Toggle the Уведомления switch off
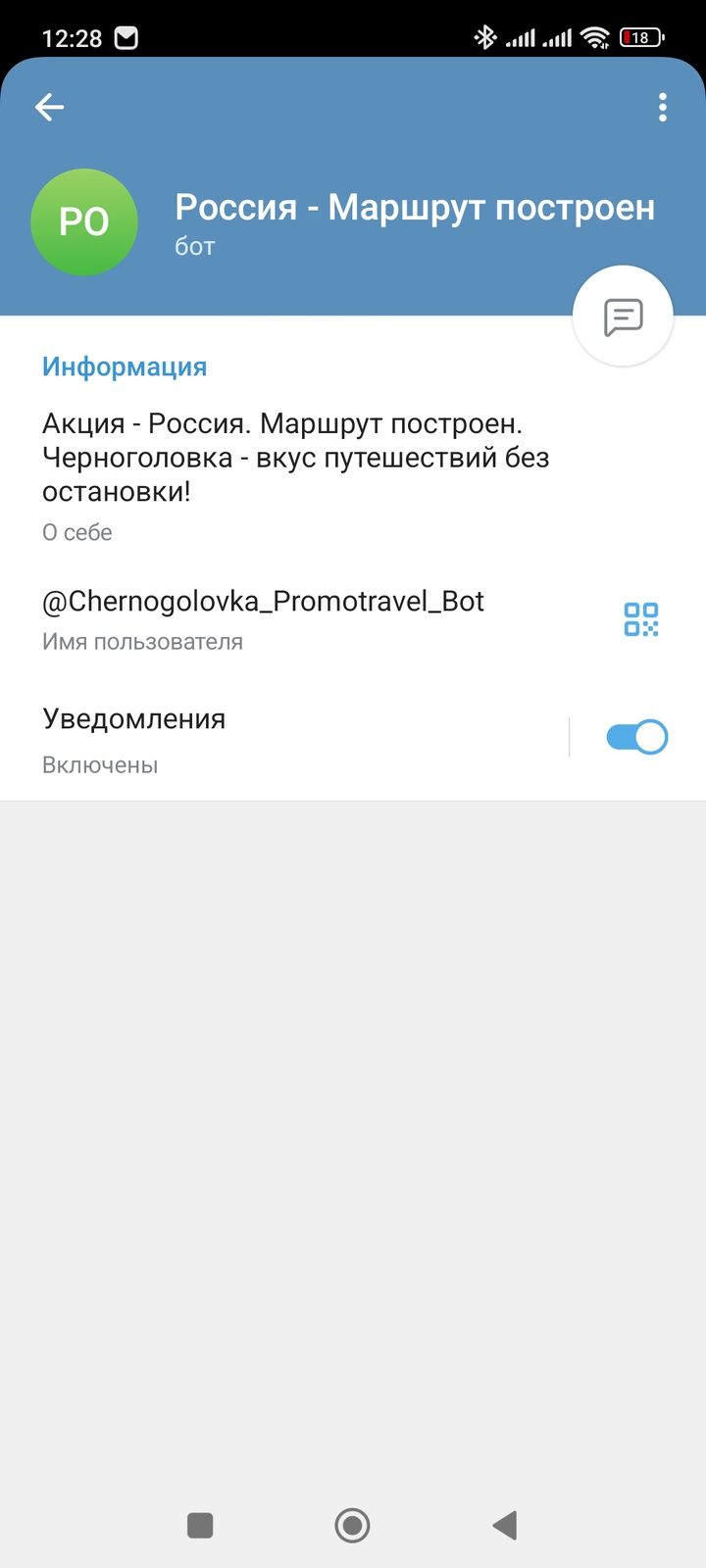This screenshot has width=706, height=1568. pyautogui.click(x=636, y=737)
